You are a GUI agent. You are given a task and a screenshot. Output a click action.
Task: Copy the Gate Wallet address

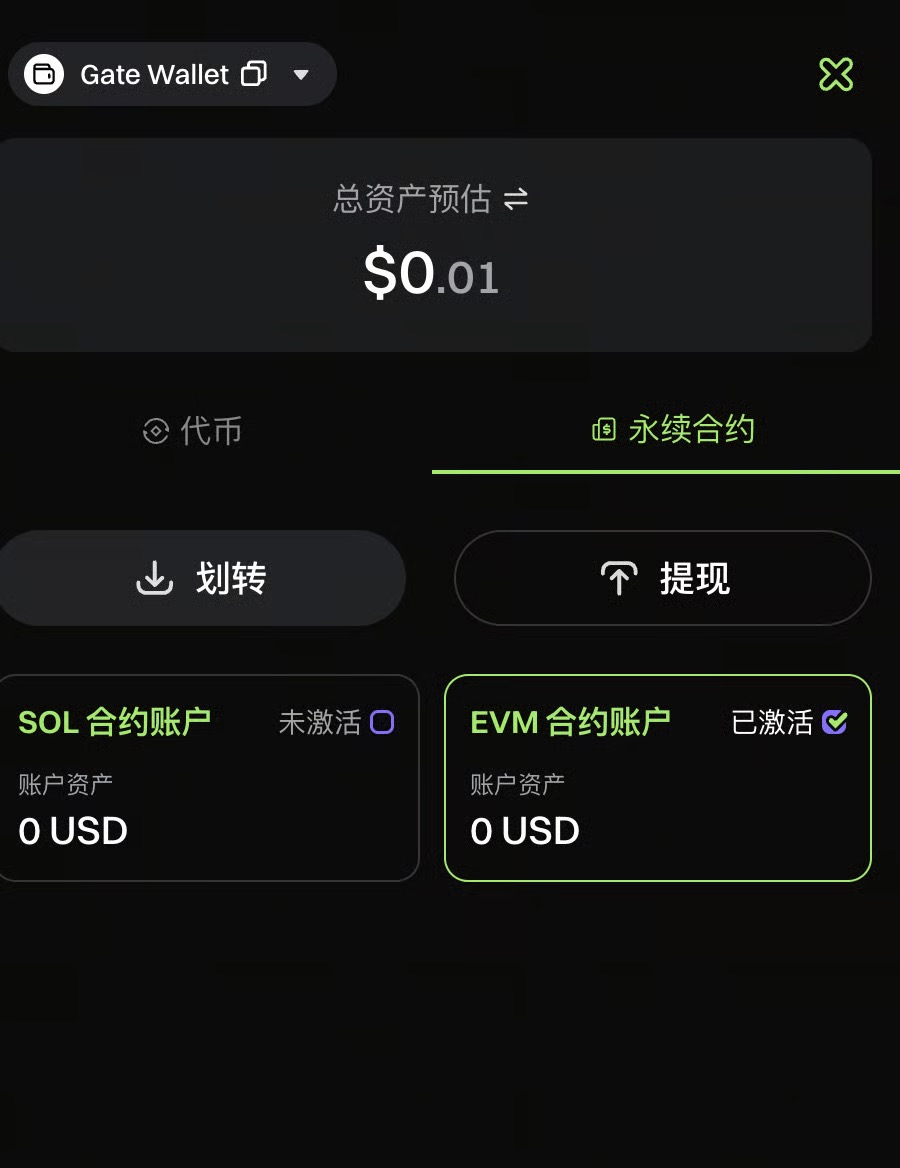pyautogui.click(x=255, y=74)
